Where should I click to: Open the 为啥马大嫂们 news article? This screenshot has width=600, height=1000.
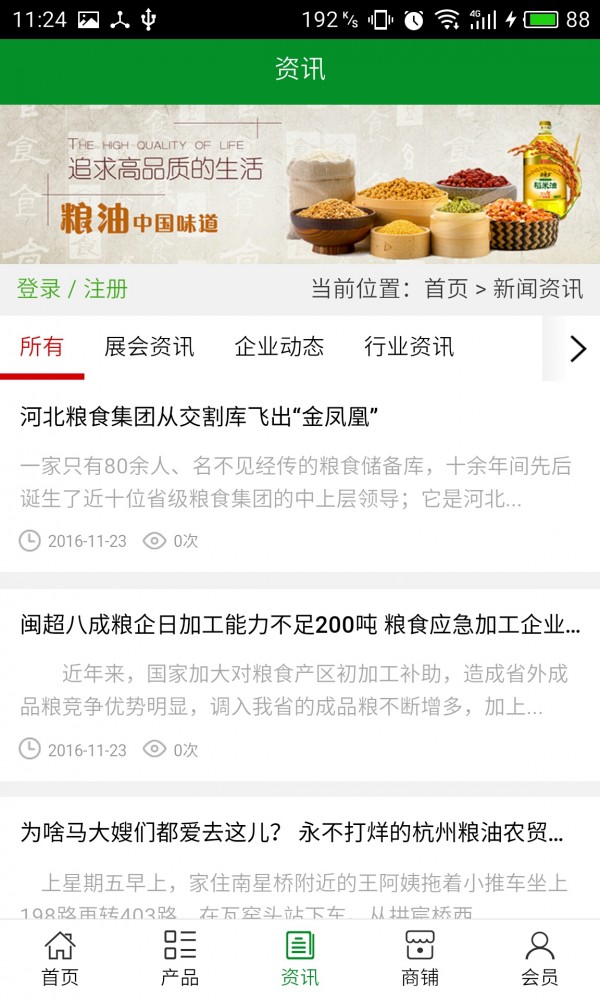coord(292,832)
